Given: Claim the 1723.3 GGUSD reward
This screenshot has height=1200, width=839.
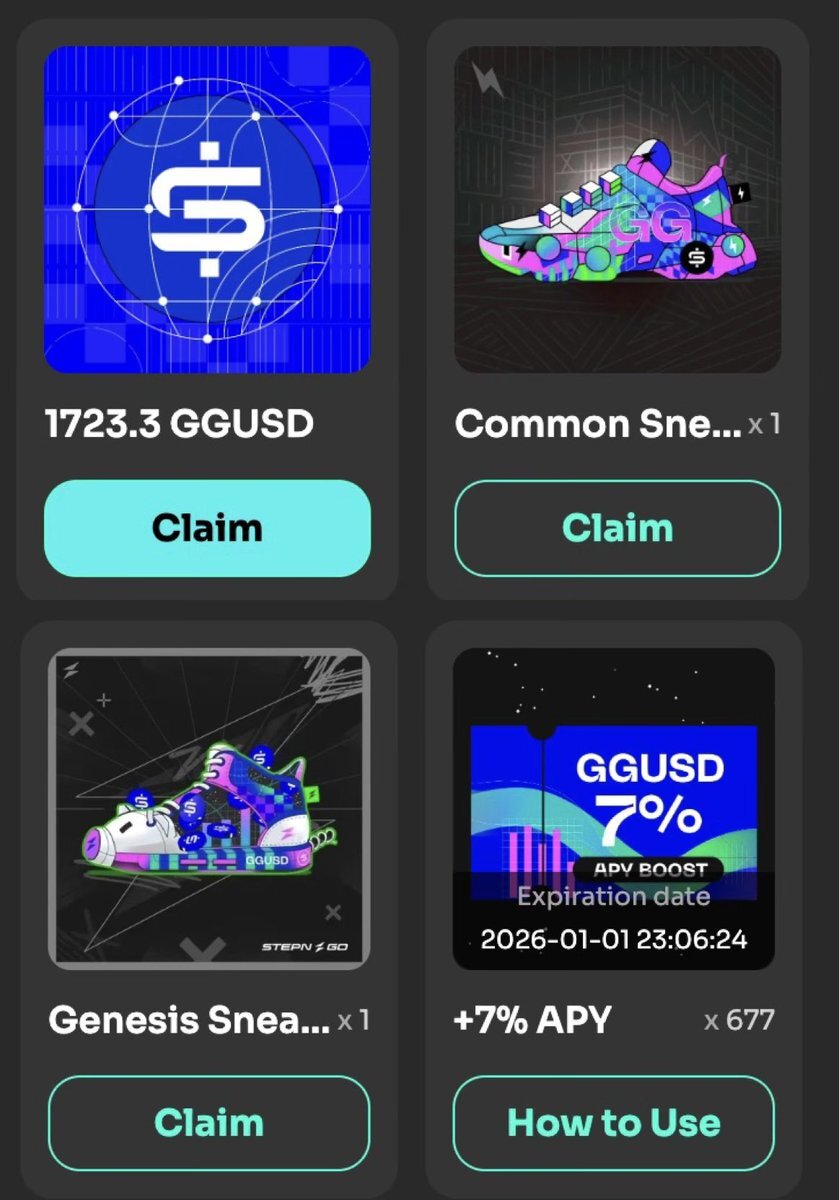Looking at the screenshot, I should (x=207, y=528).
